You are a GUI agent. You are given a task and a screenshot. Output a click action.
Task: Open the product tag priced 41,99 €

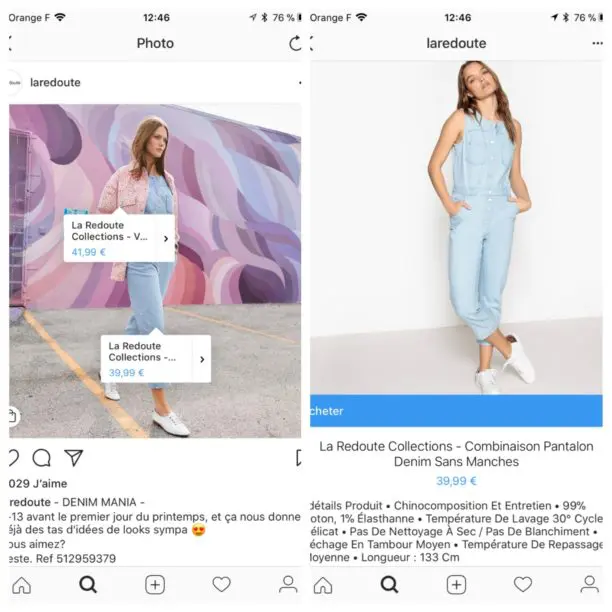pos(119,238)
